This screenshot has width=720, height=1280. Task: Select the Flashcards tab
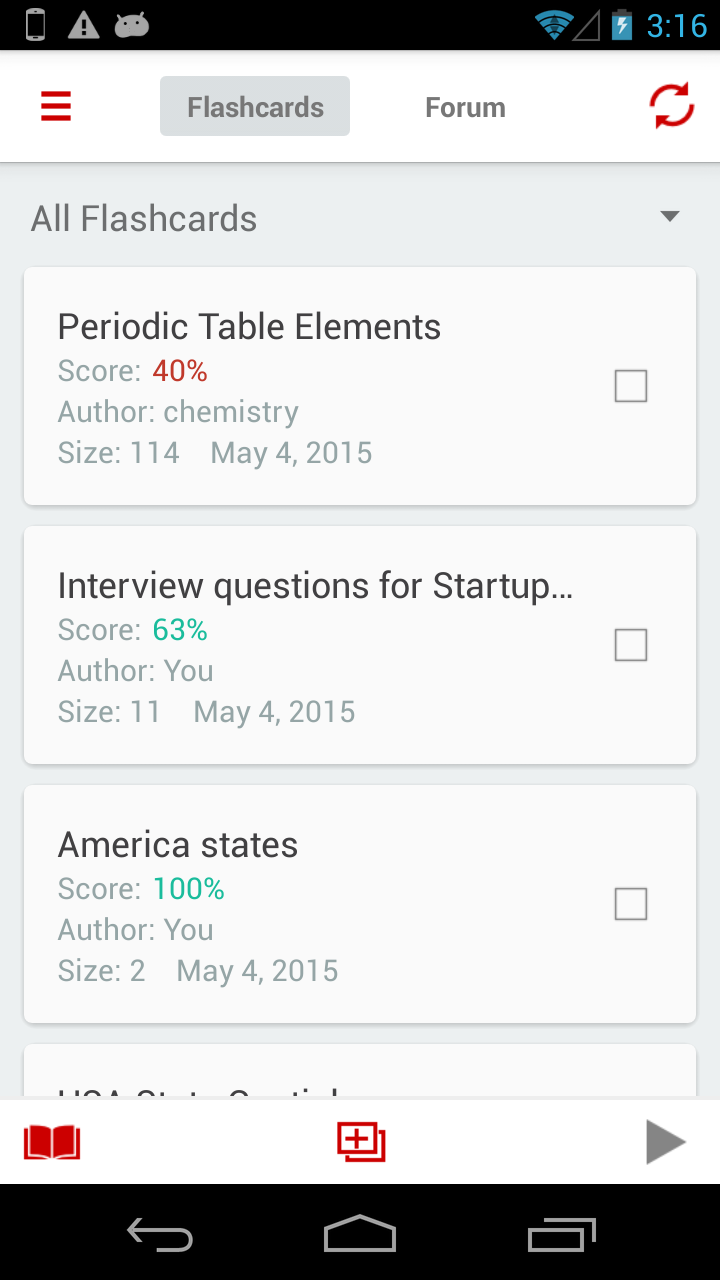(255, 106)
